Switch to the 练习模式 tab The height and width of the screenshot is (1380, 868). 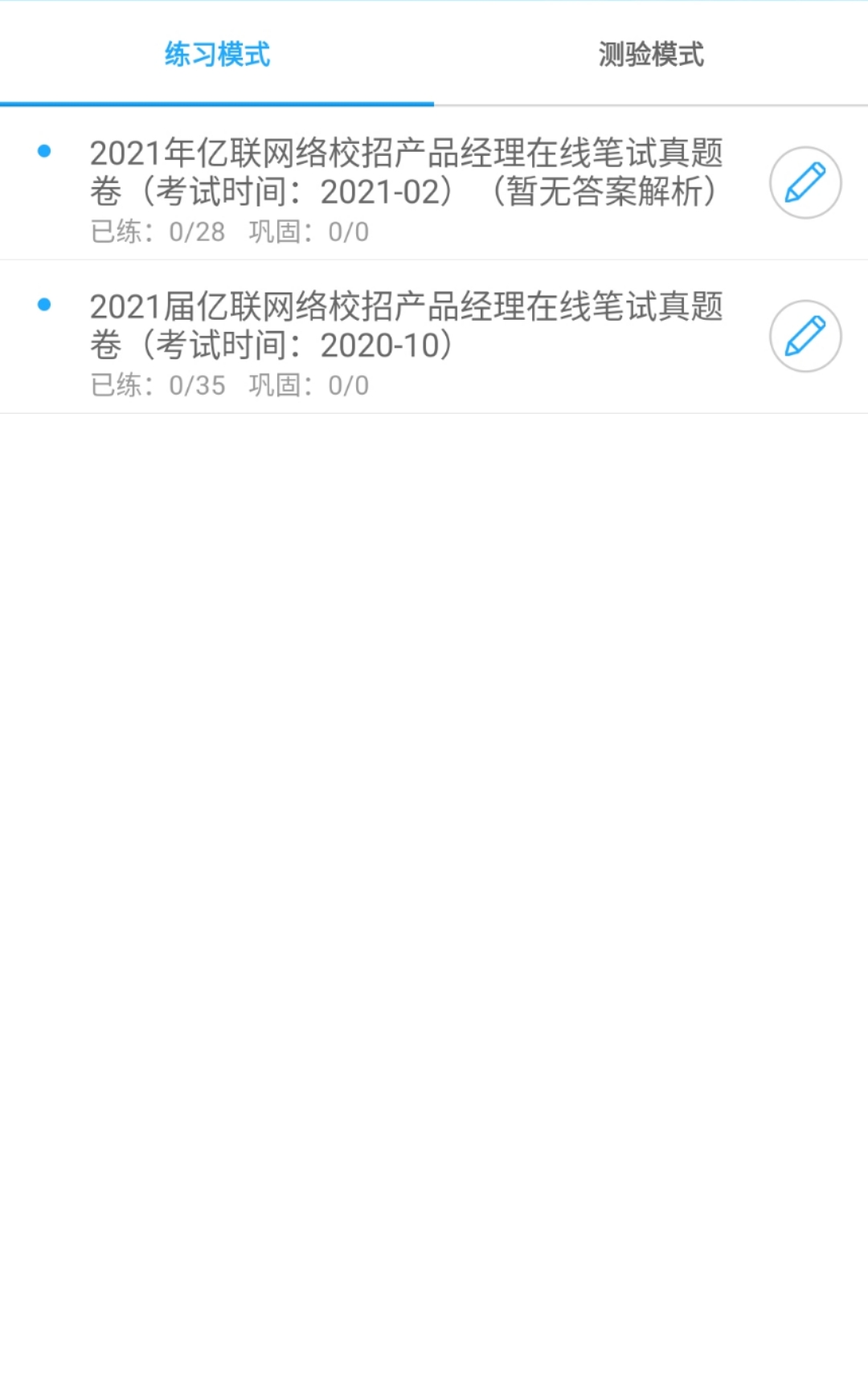pyautogui.click(x=217, y=55)
